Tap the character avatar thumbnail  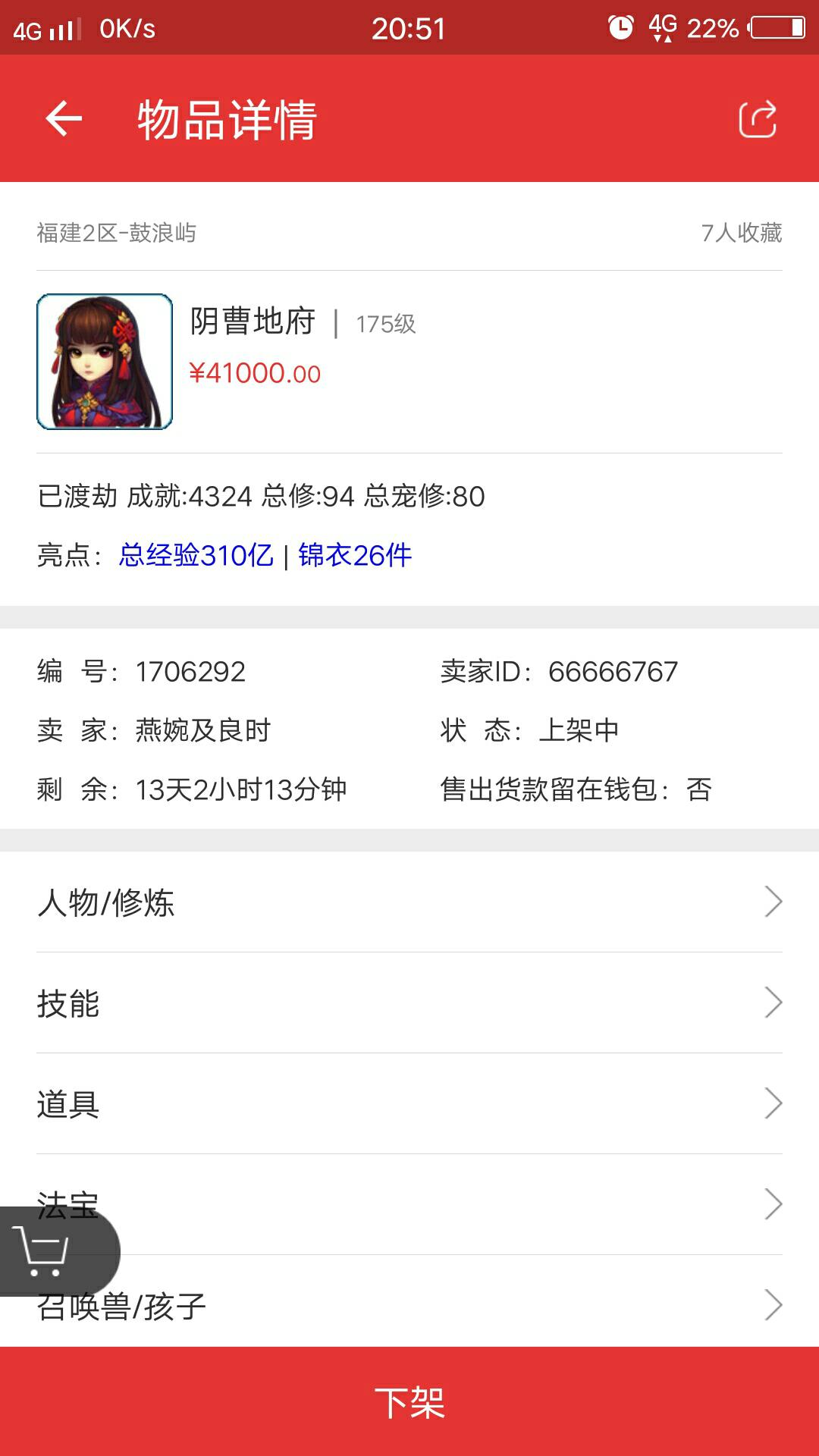coord(105,362)
